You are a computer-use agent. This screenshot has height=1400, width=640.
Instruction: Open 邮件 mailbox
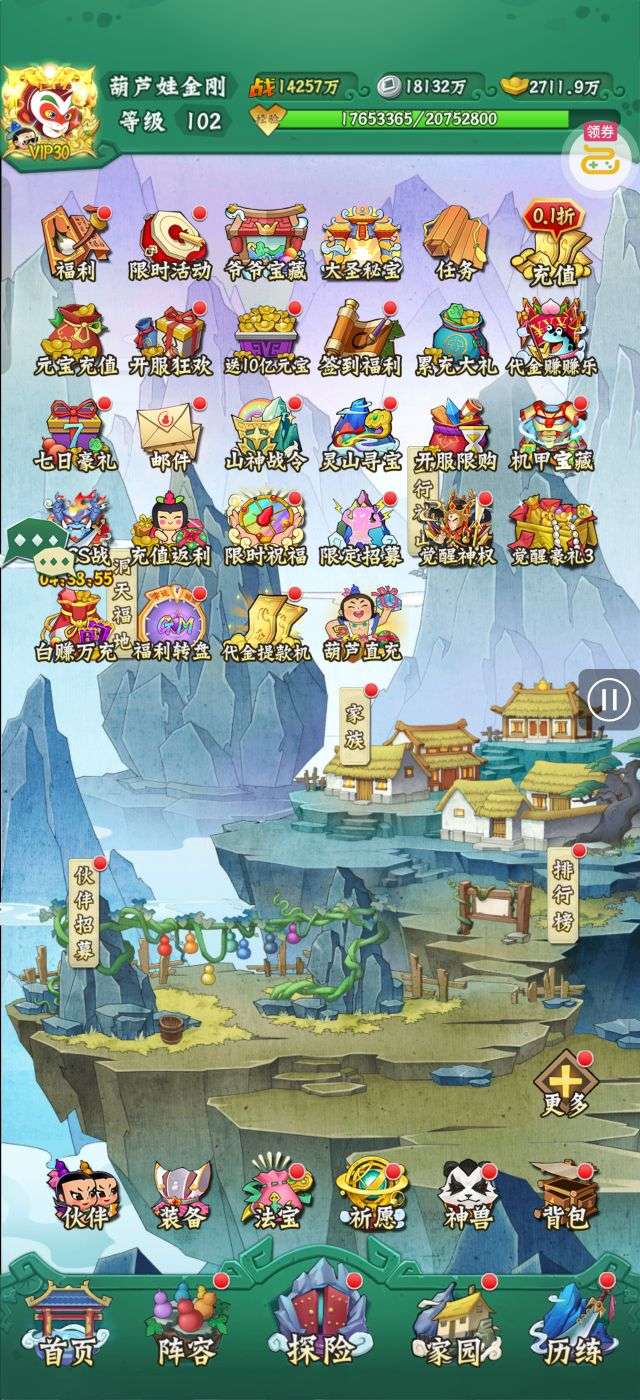pos(169,433)
